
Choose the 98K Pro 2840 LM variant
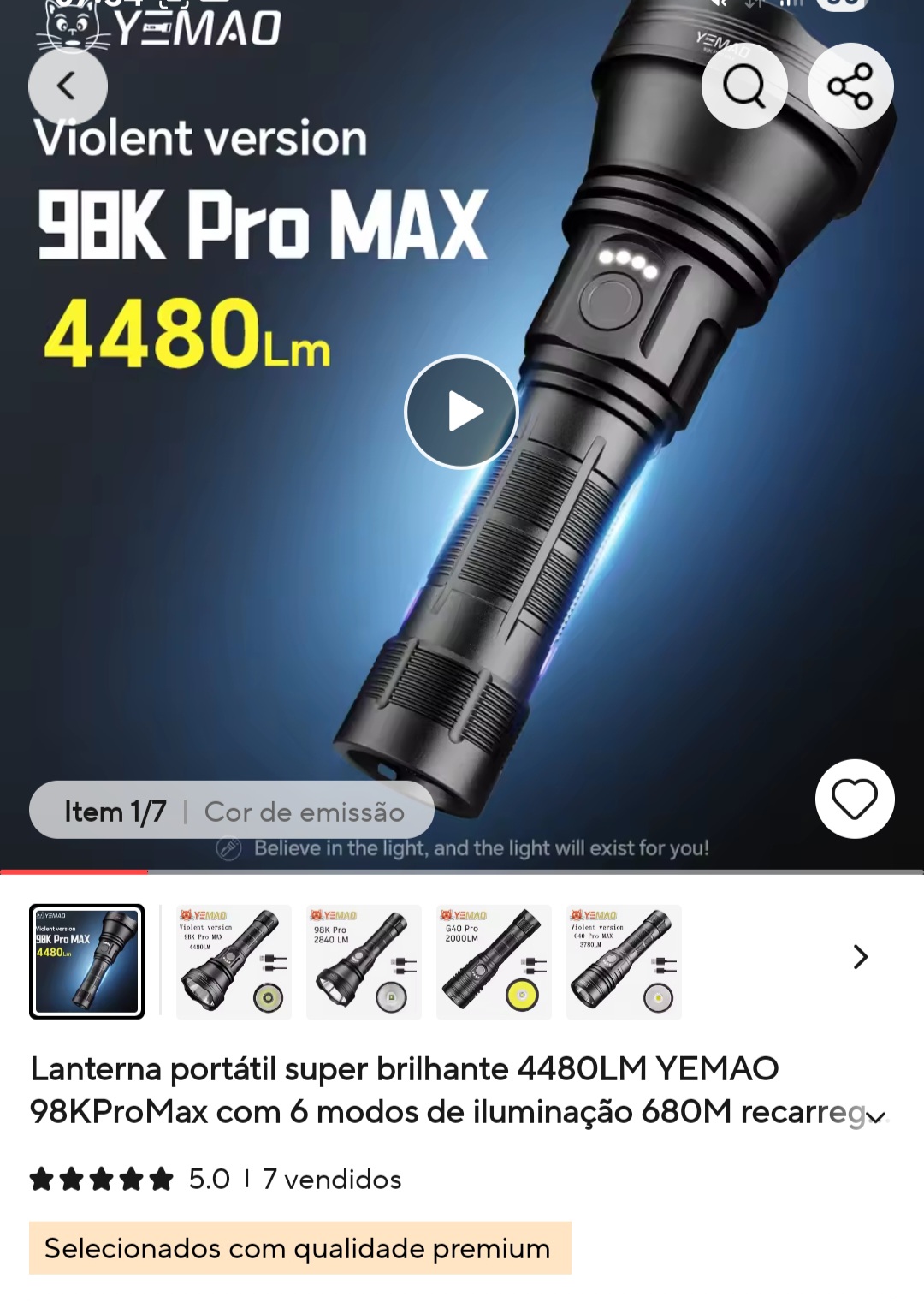click(x=364, y=961)
